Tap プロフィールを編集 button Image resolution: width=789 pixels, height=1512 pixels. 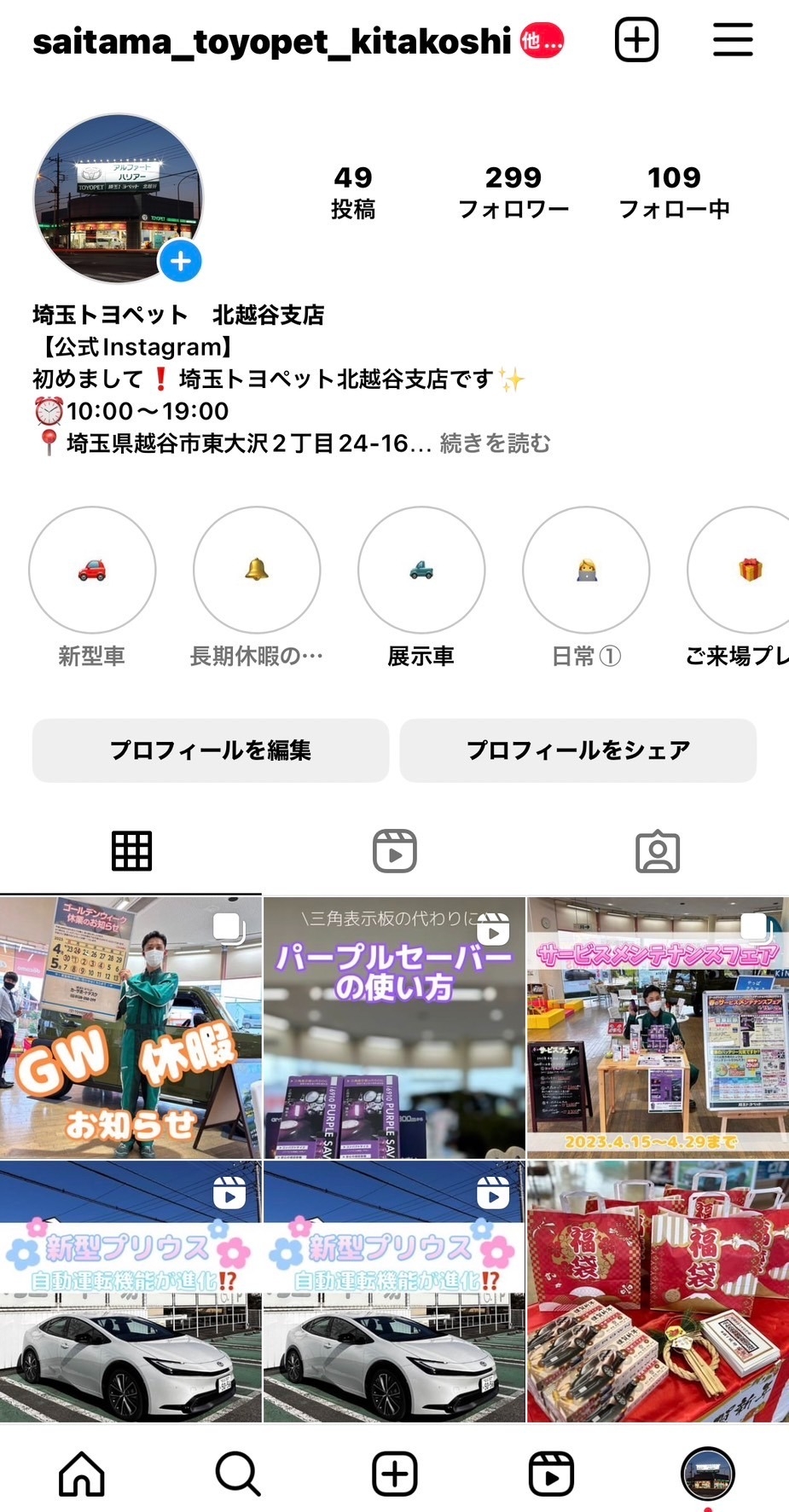(x=211, y=750)
